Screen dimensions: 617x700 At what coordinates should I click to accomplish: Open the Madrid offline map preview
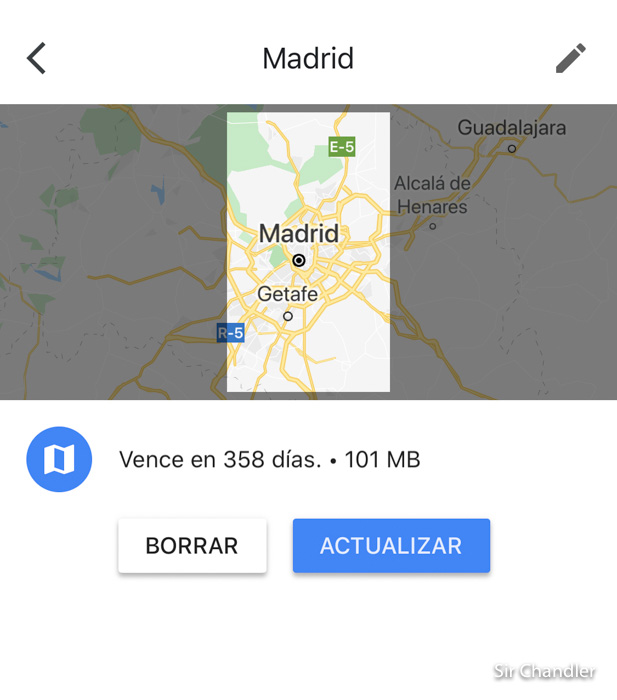(x=308, y=252)
